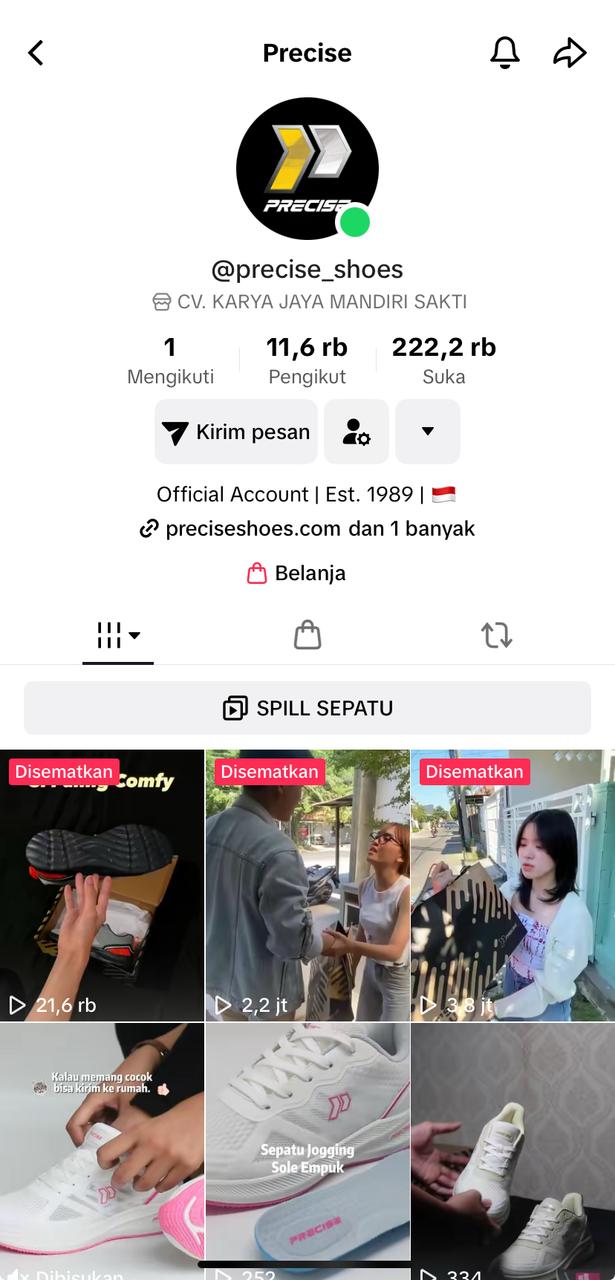Open the SPILL SEPATU playlist
615x1280 pixels.
307,708
